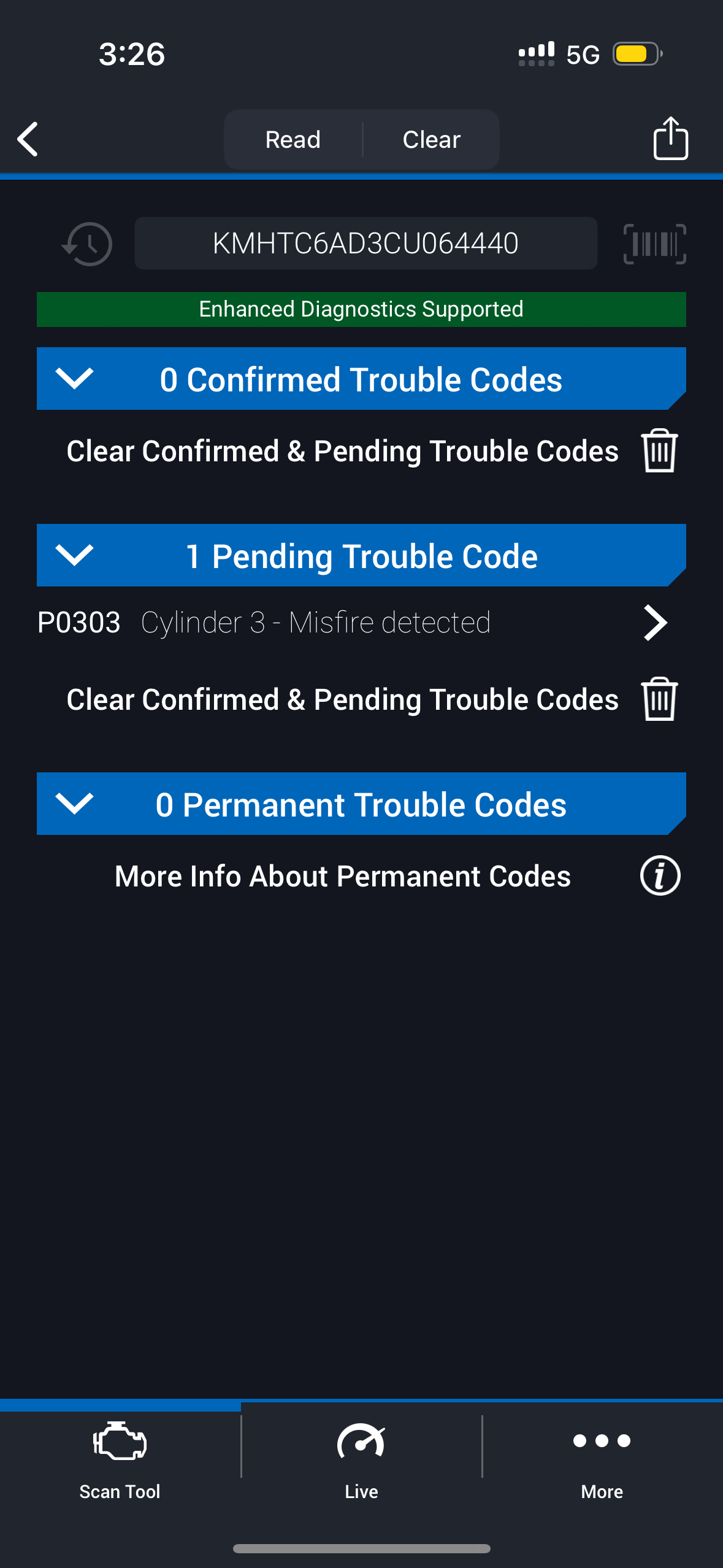Open P0303 Cylinder 3 misfire details
The width and height of the screenshot is (723, 1568).
[353, 623]
